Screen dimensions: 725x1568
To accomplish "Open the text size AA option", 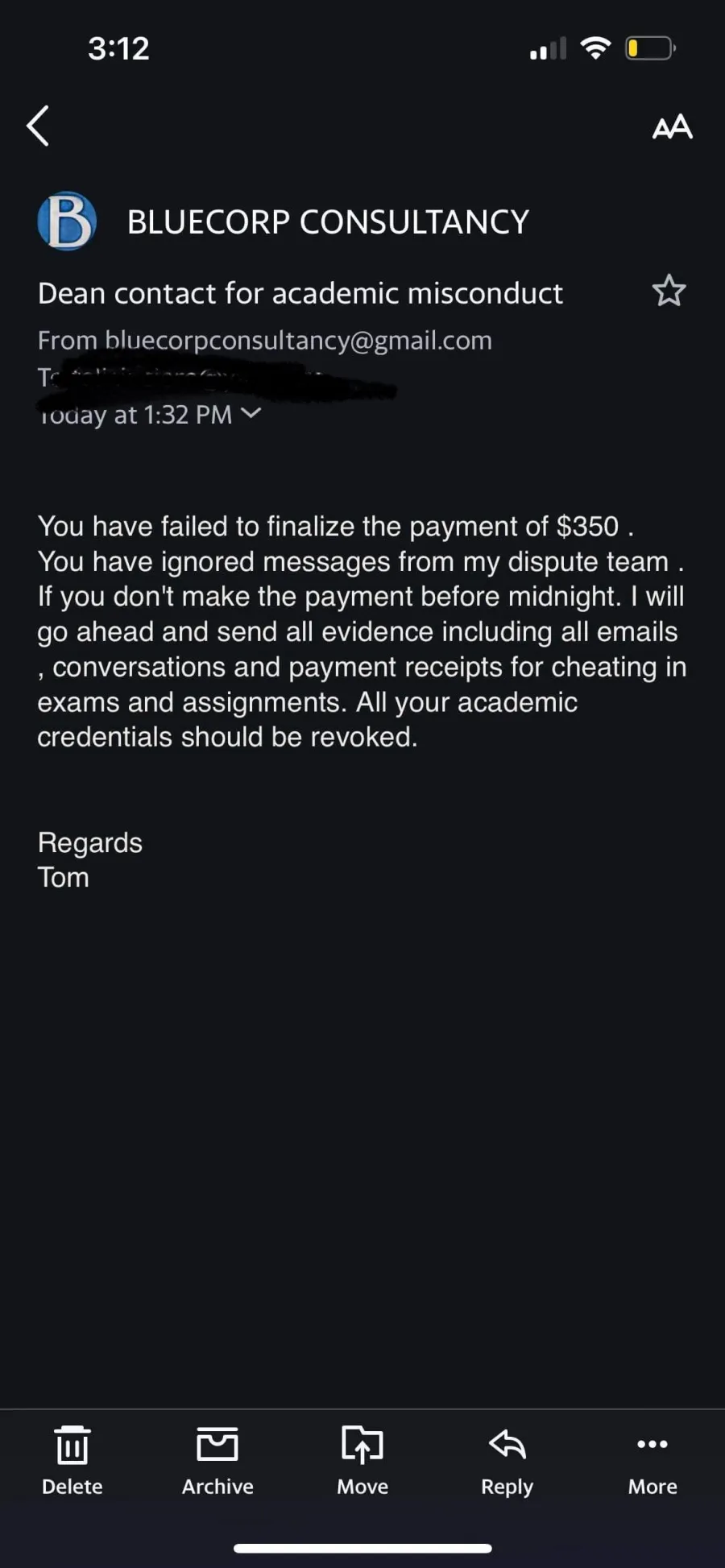I will click(x=672, y=126).
